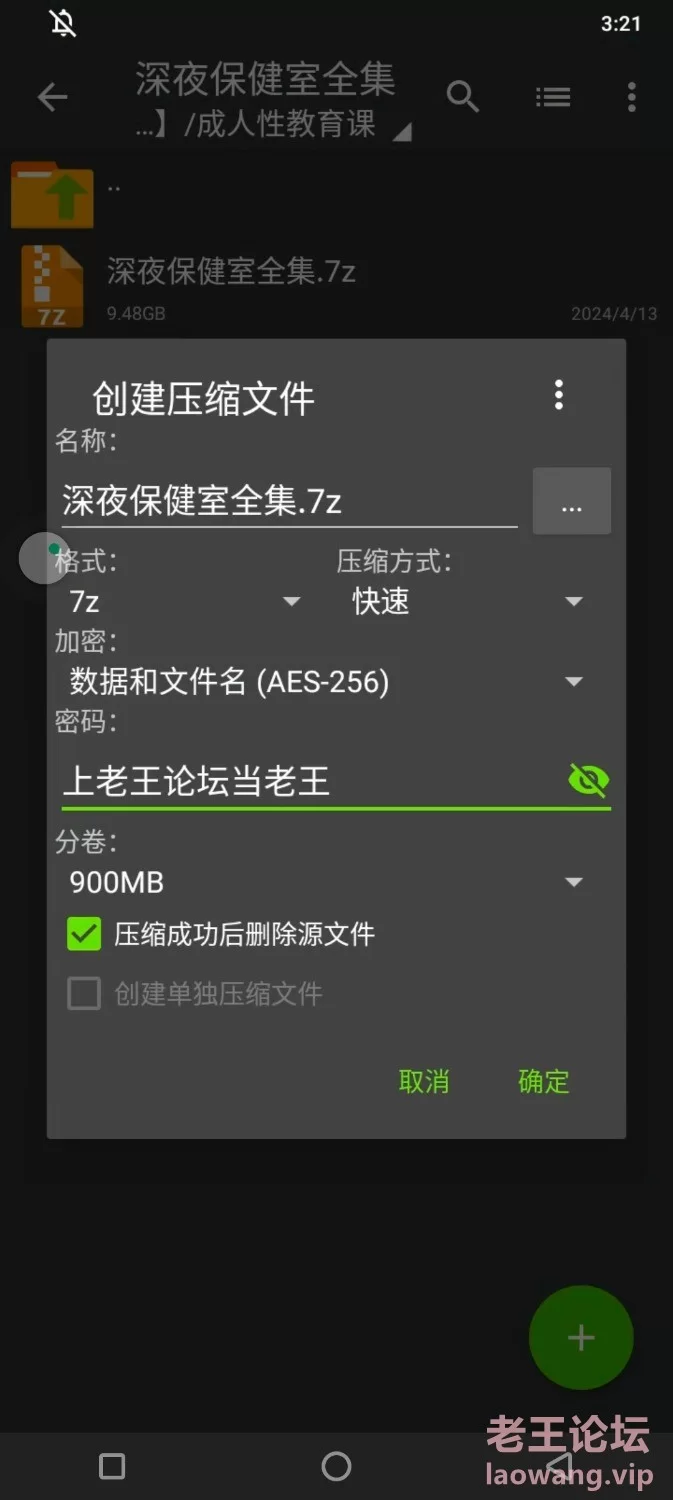Uncheck 压缩成功后删除源文件 checkbox
This screenshot has width=673, height=1500.
point(84,934)
